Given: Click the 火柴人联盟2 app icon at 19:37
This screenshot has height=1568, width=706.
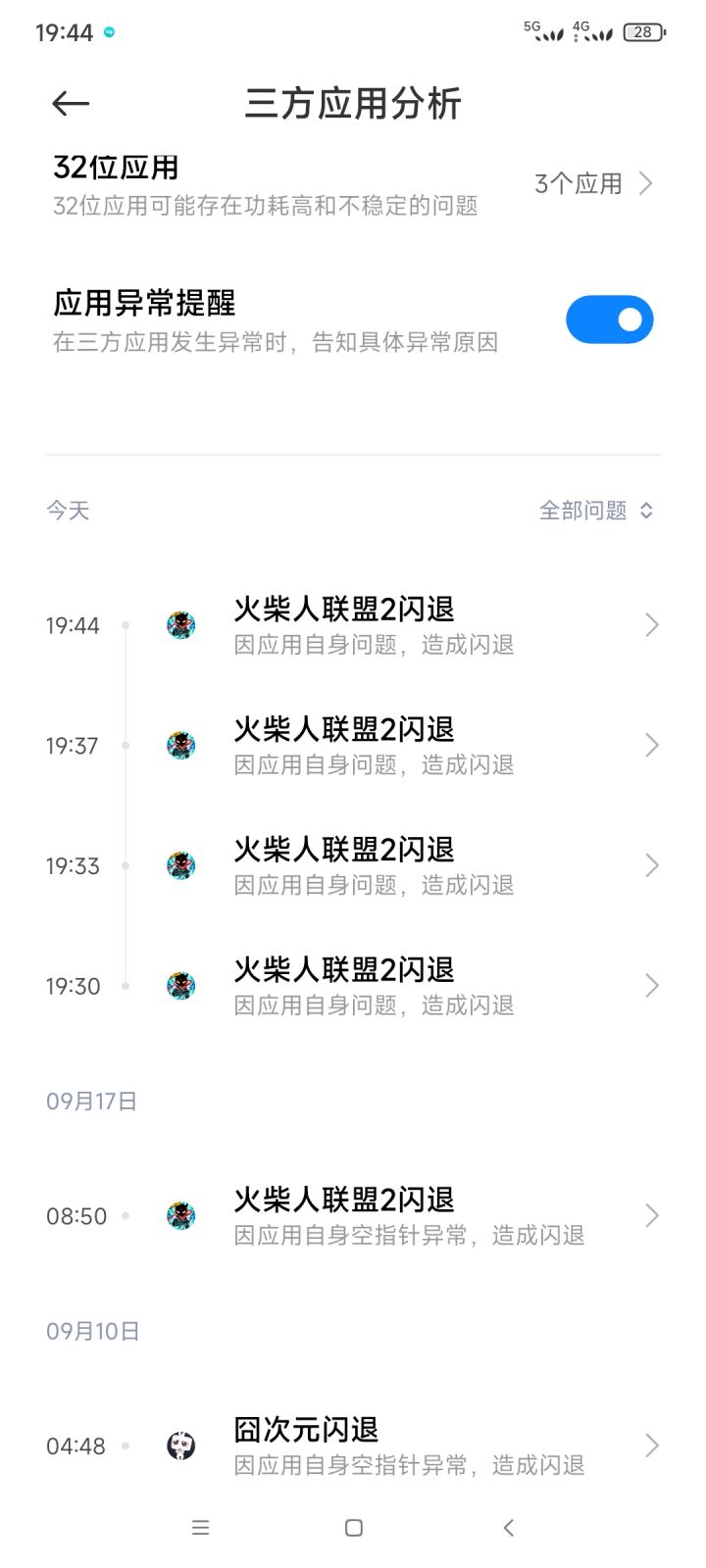Looking at the screenshot, I should click(180, 745).
